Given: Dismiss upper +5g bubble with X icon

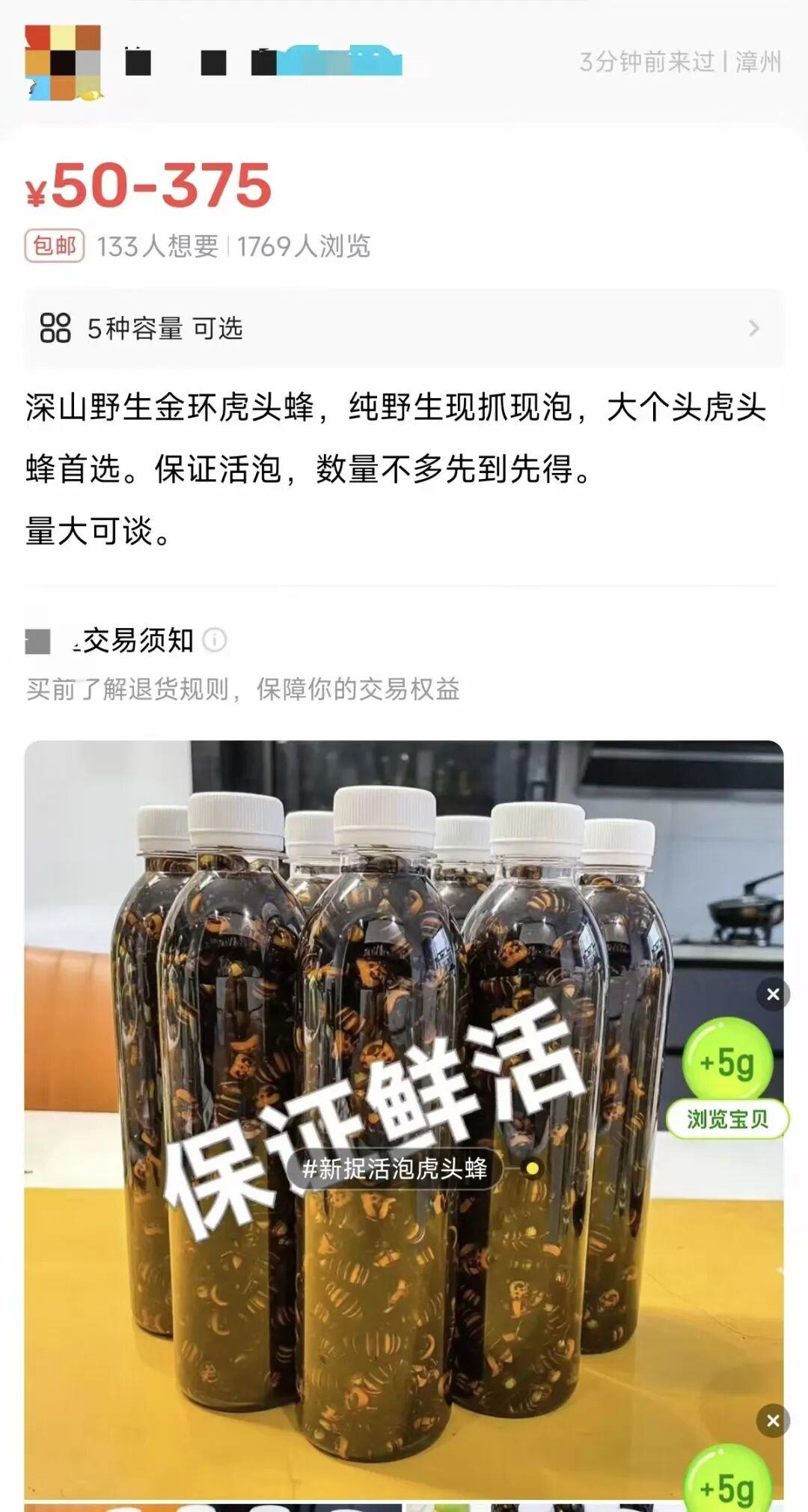Looking at the screenshot, I should (x=771, y=996).
